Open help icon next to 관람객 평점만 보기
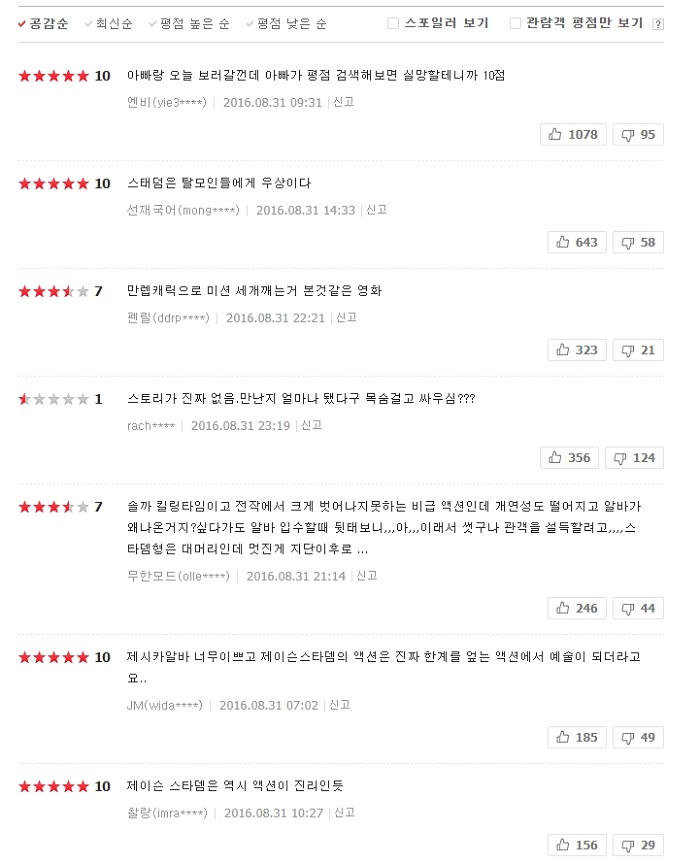The height and width of the screenshot is (863, 700). (657, 24)
